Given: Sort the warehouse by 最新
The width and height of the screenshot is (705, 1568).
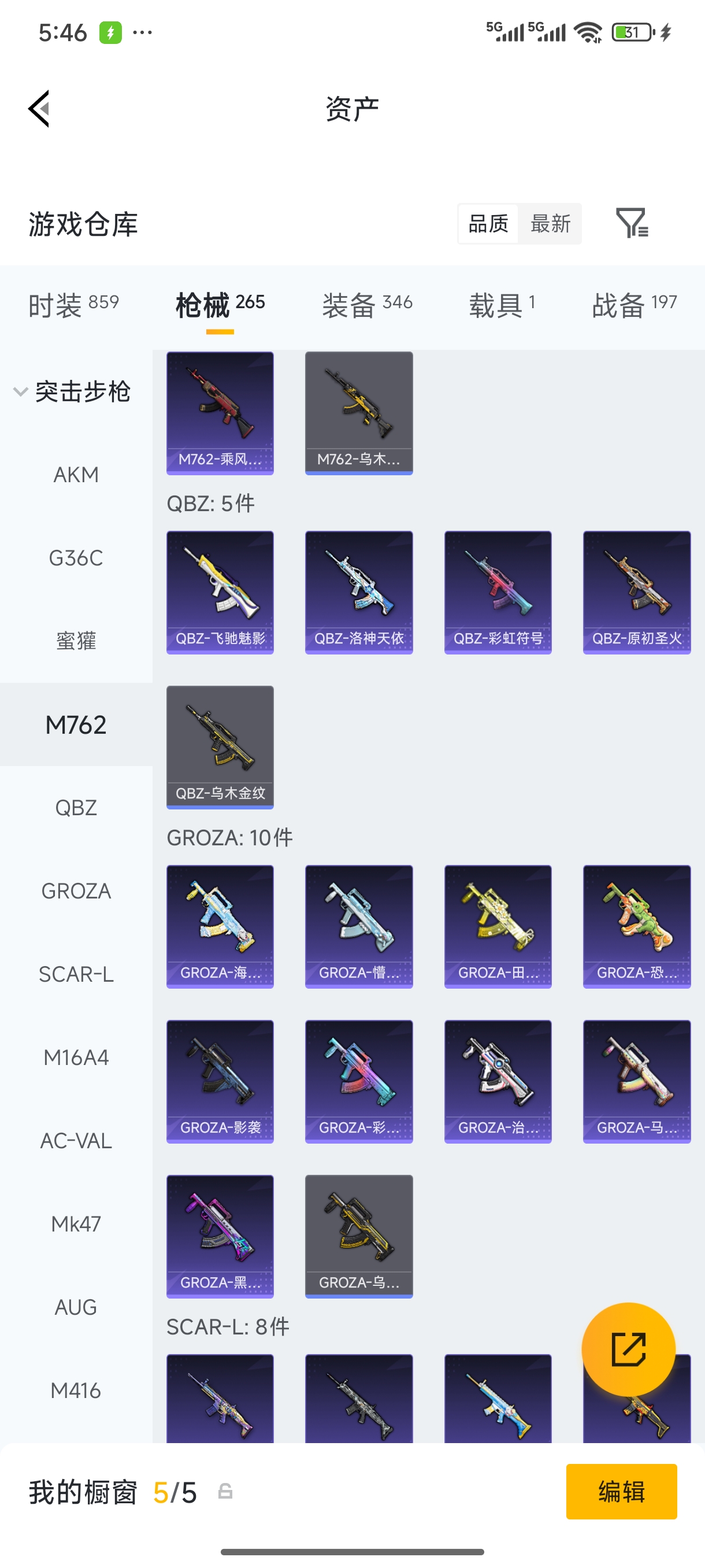Looking at the screenshot, I should [x=550, y=223].
